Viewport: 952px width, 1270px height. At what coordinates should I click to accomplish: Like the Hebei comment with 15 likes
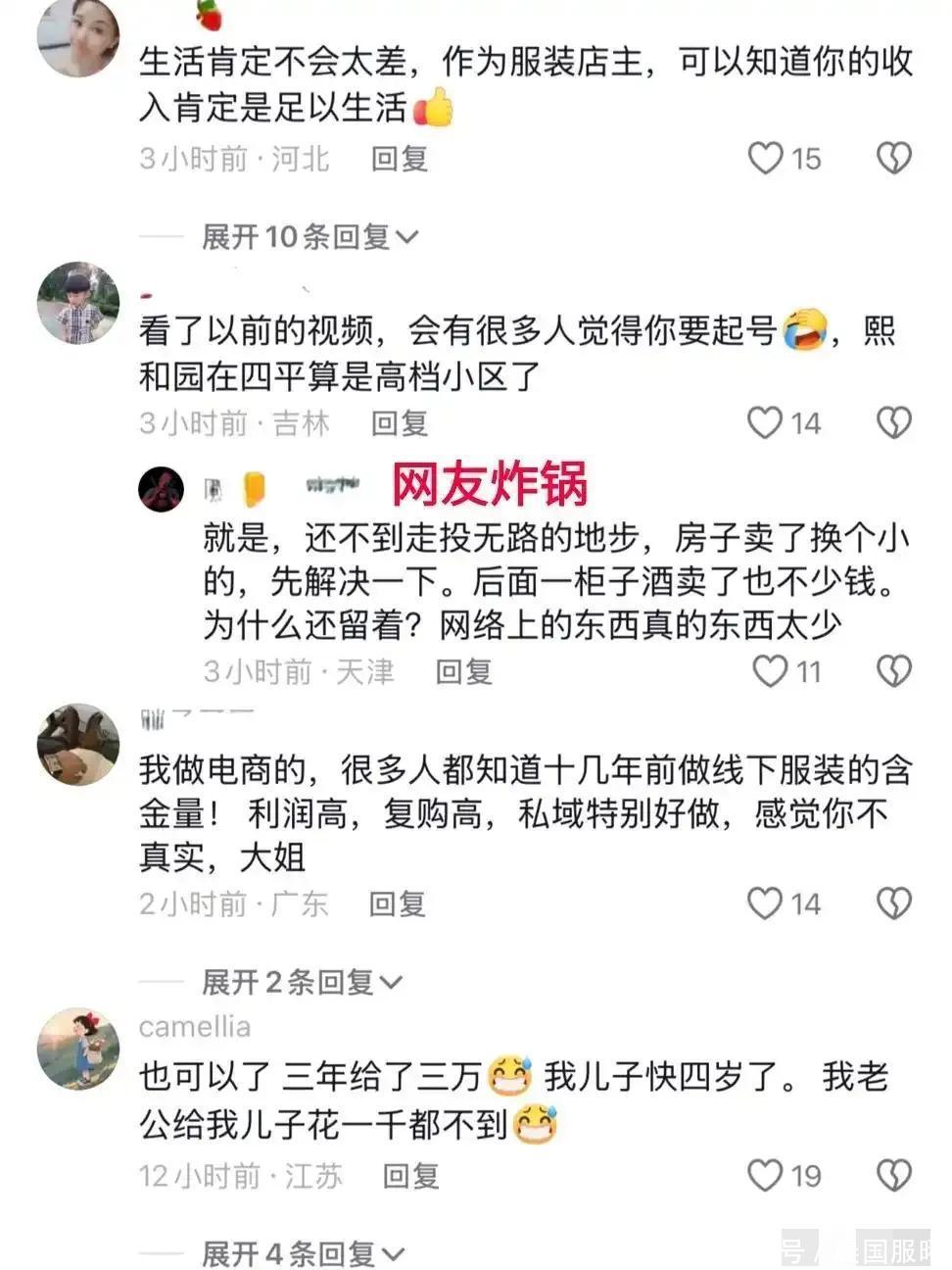[x=766, y=159]
